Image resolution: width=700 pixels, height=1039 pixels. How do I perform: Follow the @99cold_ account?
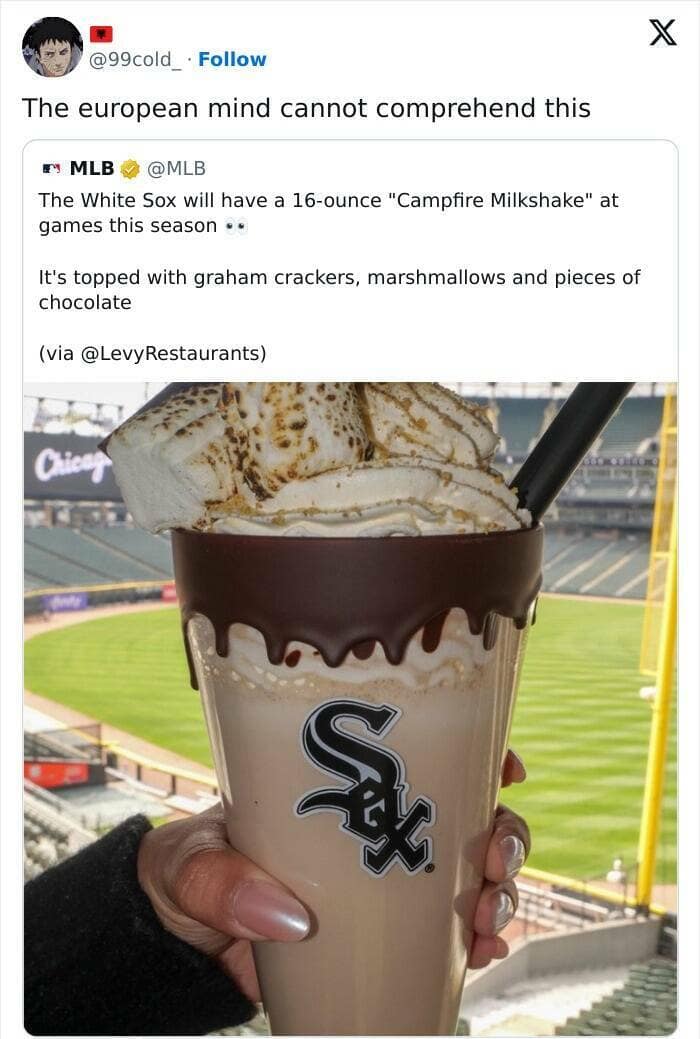click(232, 59)
